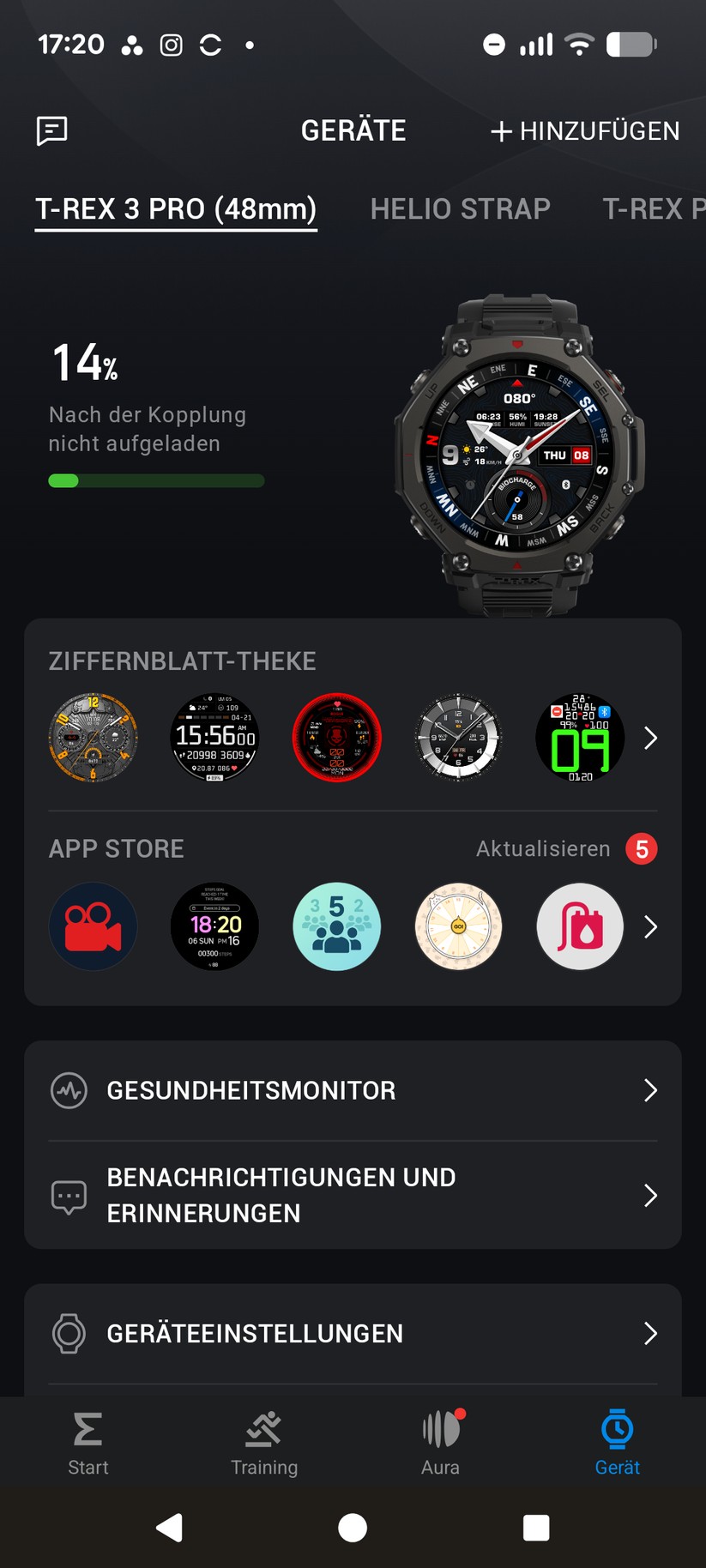Select the Training tab icon
Image resolution: width=706 pixels, height=1568 pixels.
(x=264, y=1428)
